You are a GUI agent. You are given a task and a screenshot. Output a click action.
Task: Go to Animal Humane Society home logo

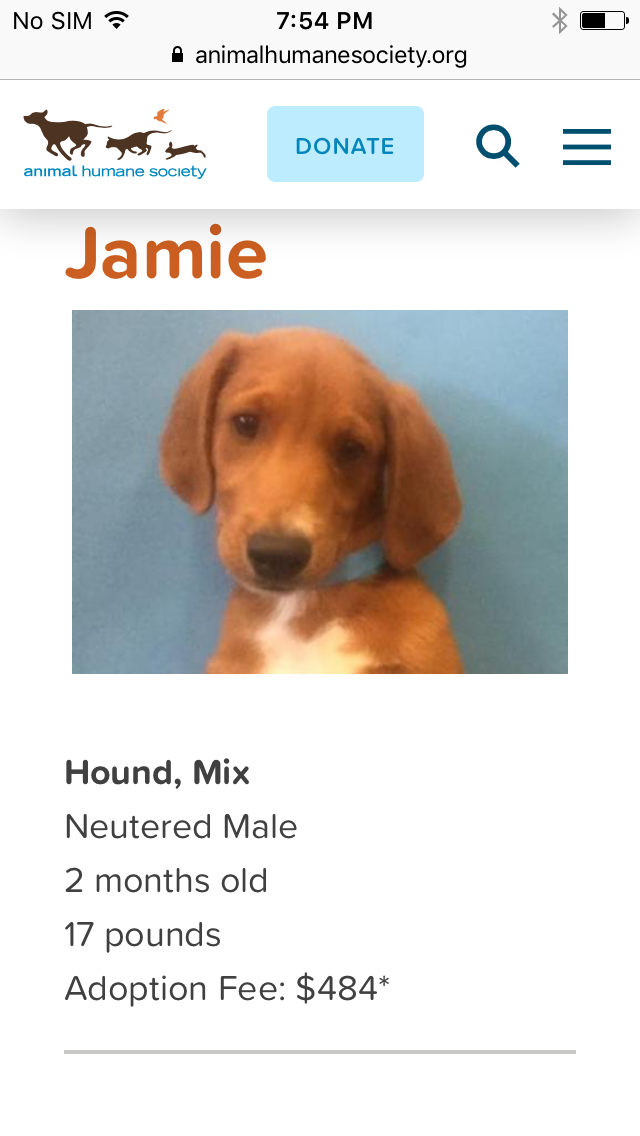coord(115,144)
